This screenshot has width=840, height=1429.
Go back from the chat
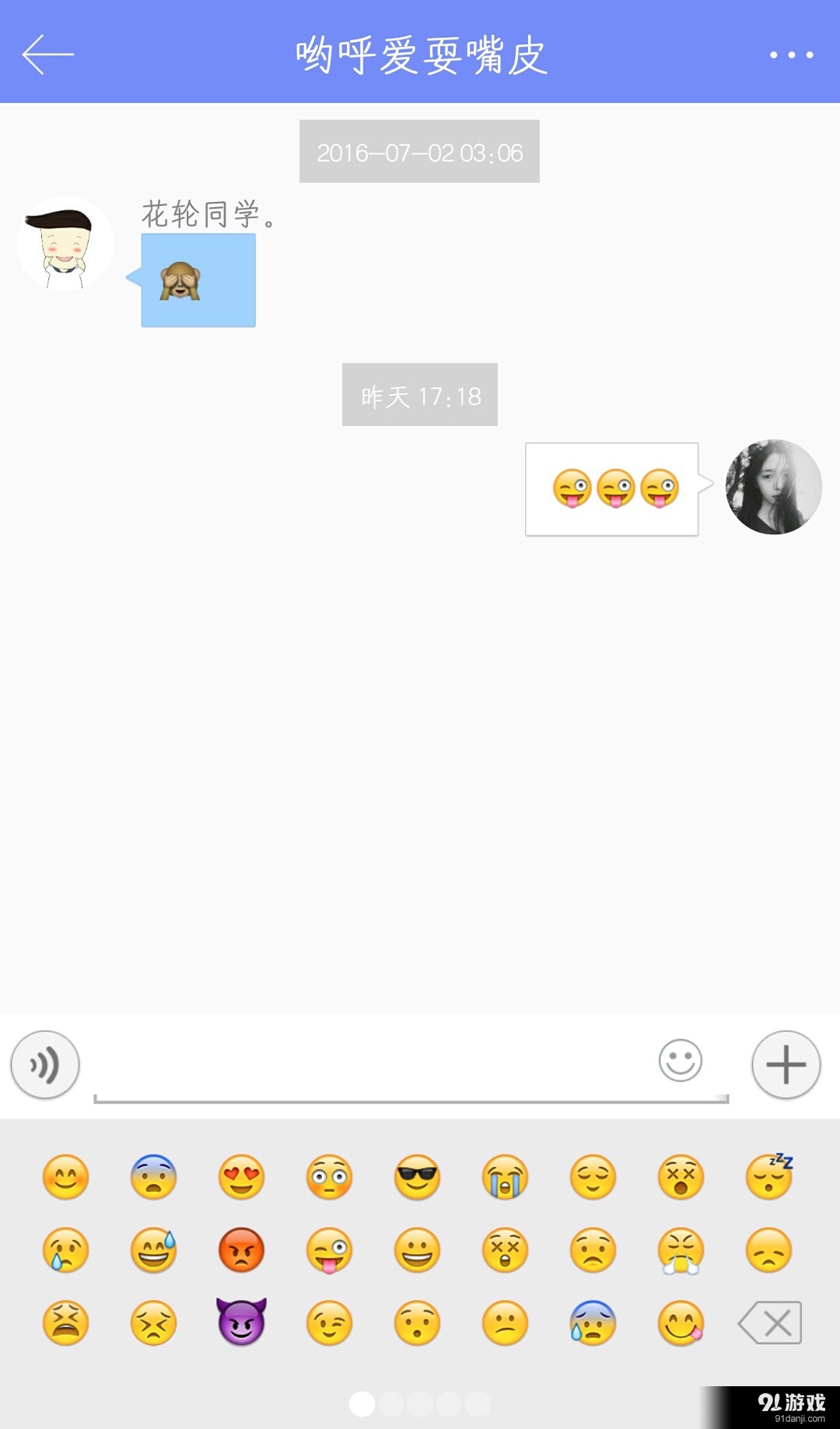point(47,54)
